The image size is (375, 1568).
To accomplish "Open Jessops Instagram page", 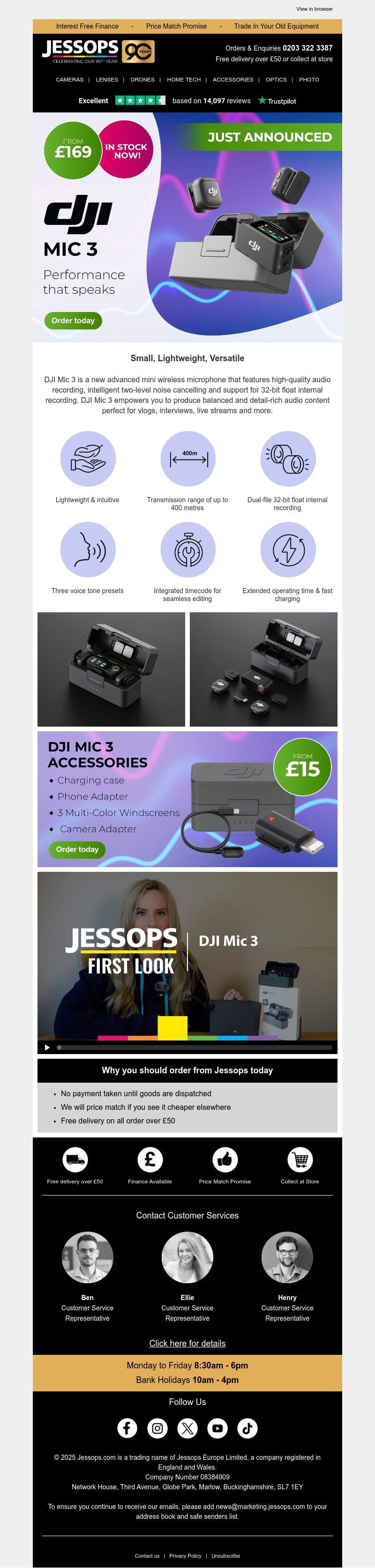I will point(157,1428).
